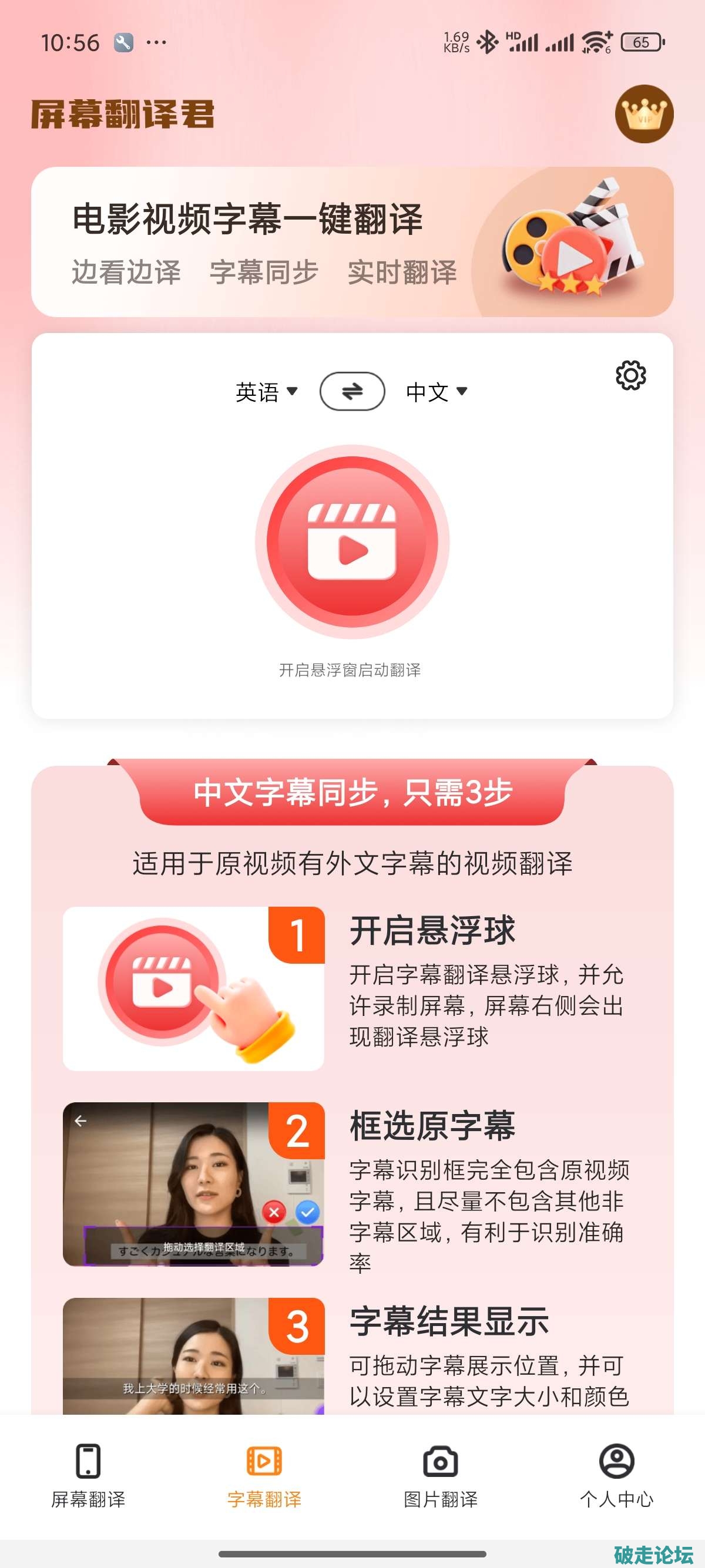Open the 中文 target language dropdown
Image resolution: width=705 pixels, height=1568 pixels.
coord(436,391)
